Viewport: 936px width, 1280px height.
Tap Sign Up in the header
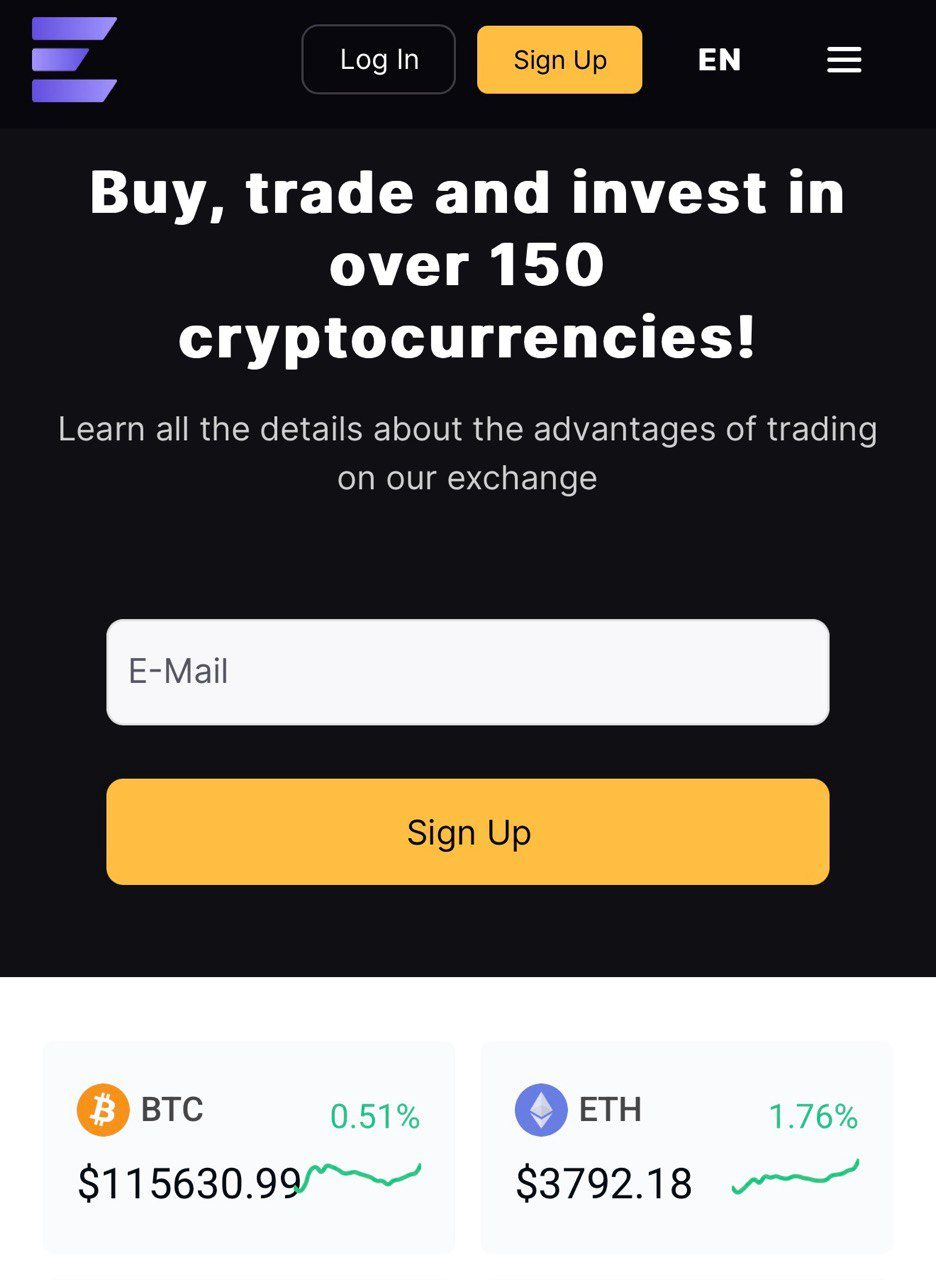pos(559,60)
